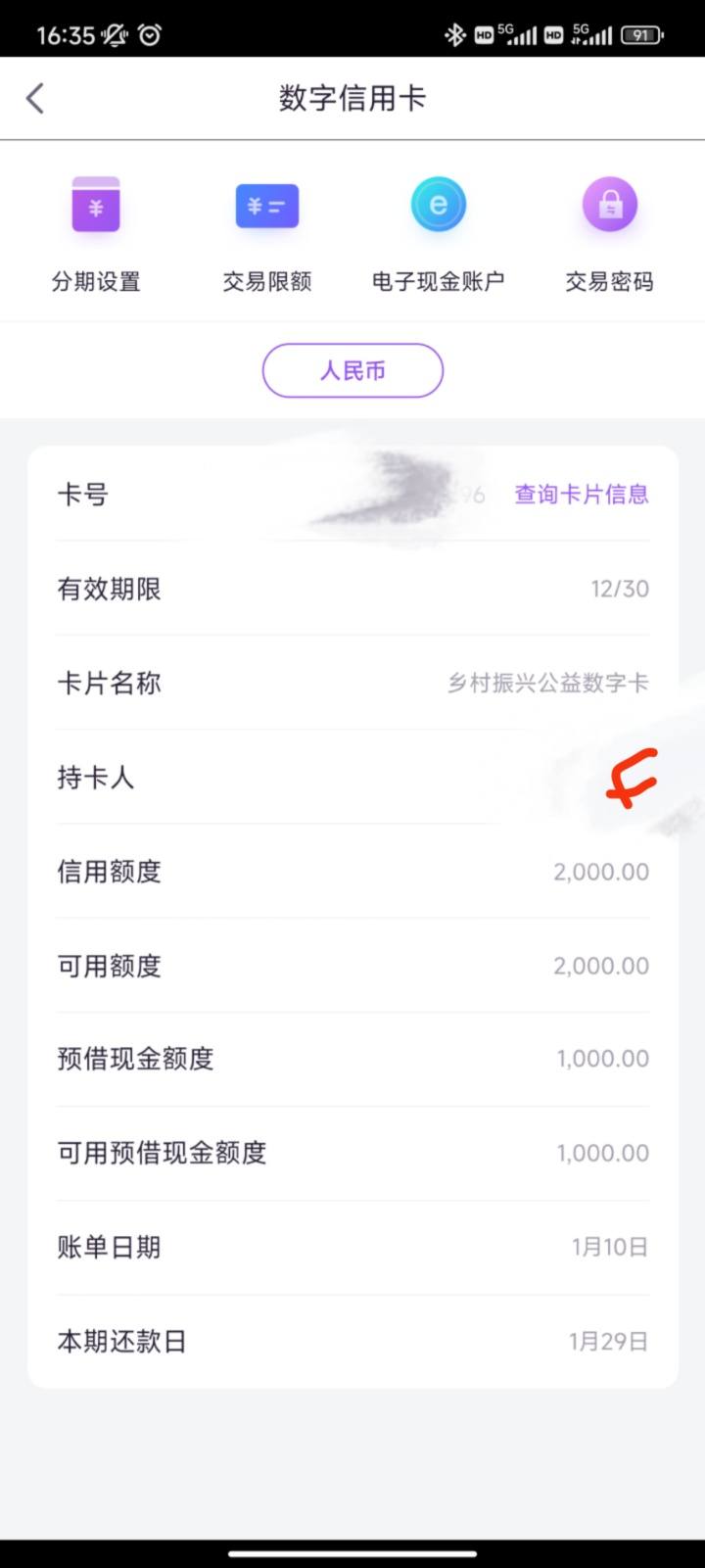The width and height of the screenshot is (705, 1568).
Task: Go back using the top-left arrow
Action: coord(35,98)
